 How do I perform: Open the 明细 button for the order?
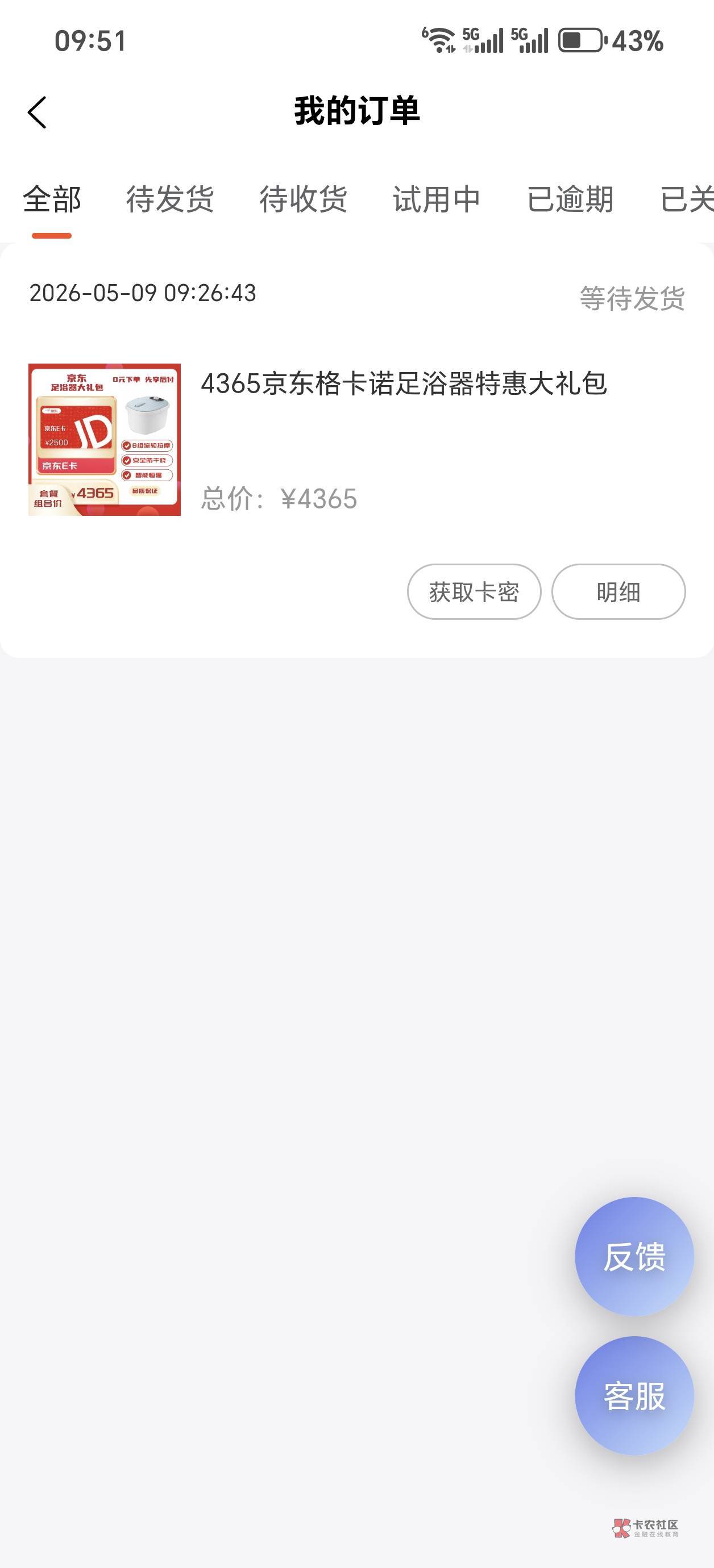pyautogui.click(x=618, y=591)
